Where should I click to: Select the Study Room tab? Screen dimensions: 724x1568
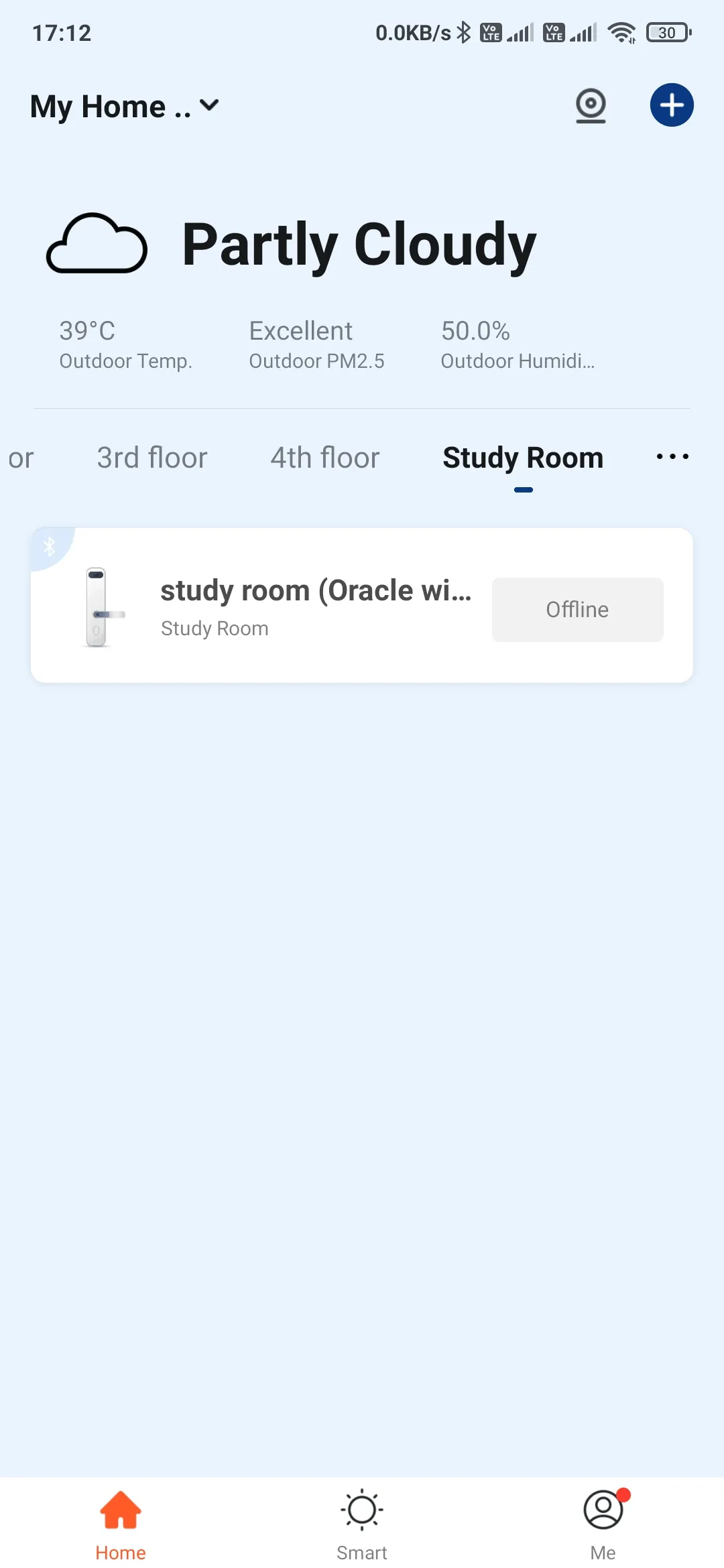522,457
